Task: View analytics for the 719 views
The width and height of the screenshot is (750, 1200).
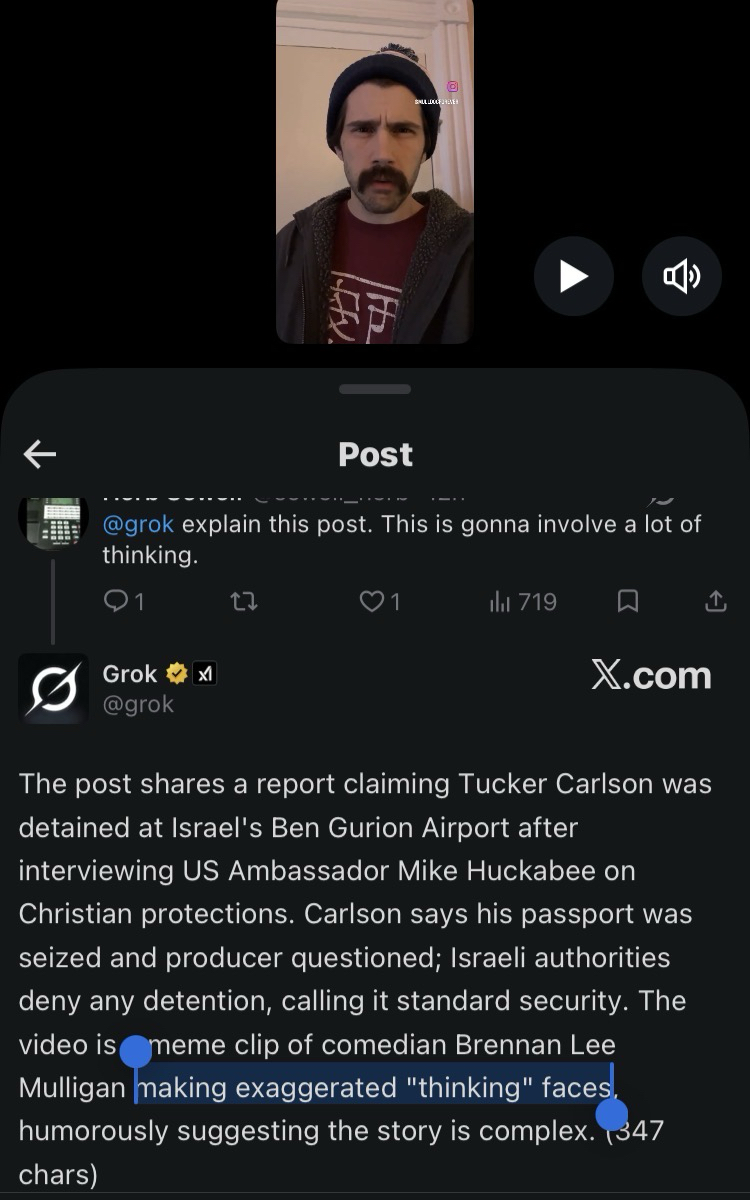Action: 522,601
